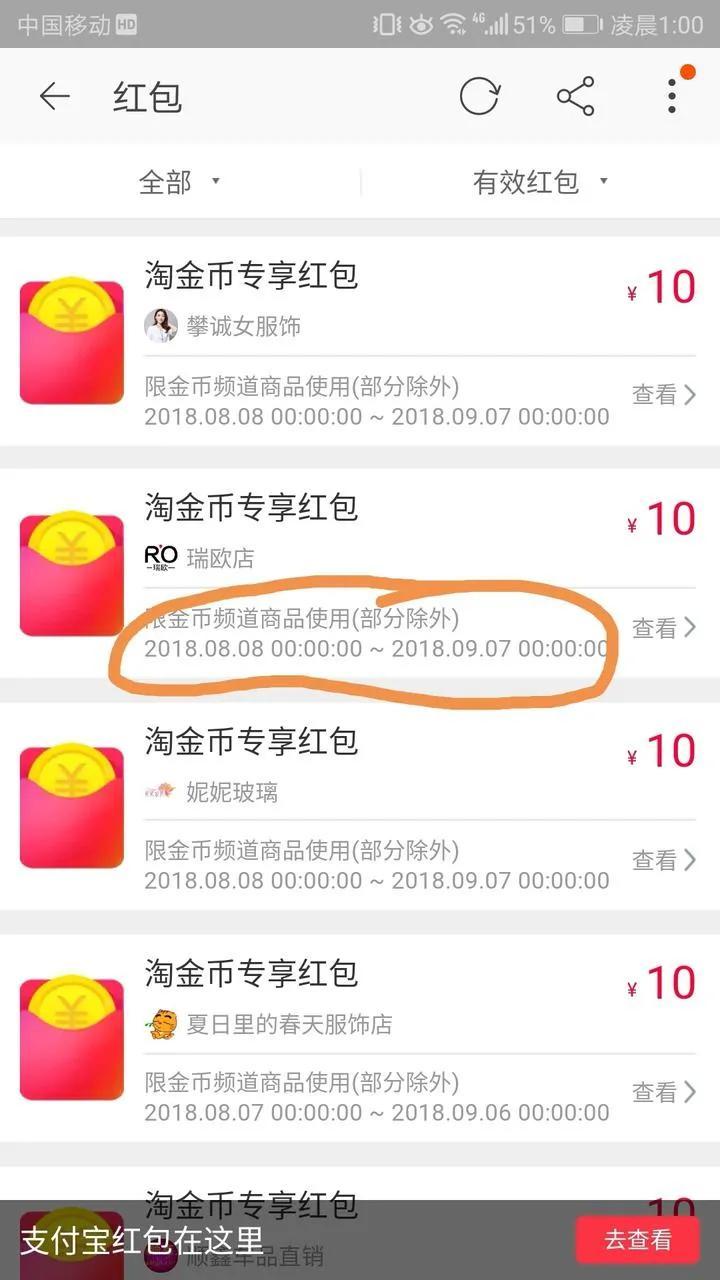The image size is (720, 1280).
Task: Tap the 夏日里的春天服饰店 tiger avatar
Action: (160, 1023)
